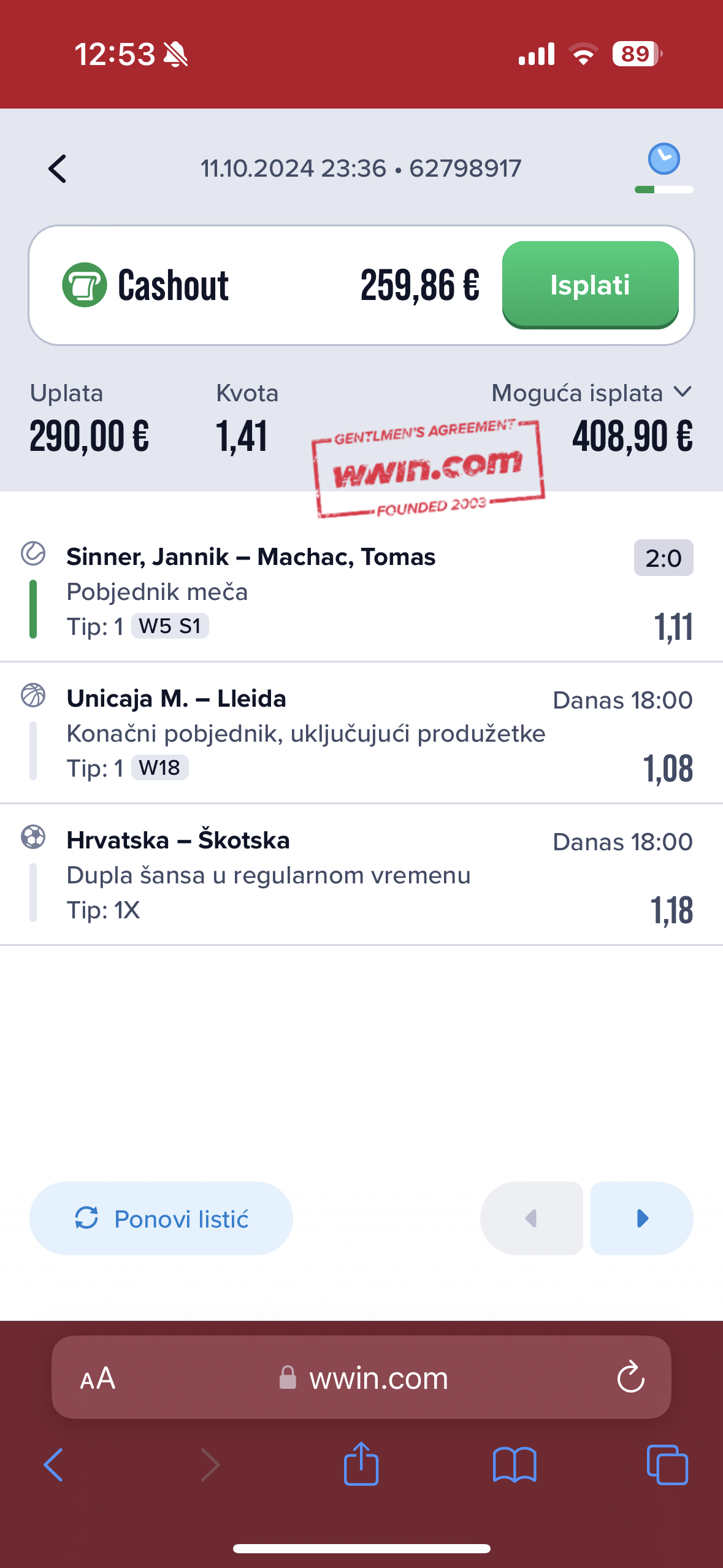Go back using the top-left arrow
Image resolution: width=723 pixels, height=1568 pixels.
(x=58, y=169)
